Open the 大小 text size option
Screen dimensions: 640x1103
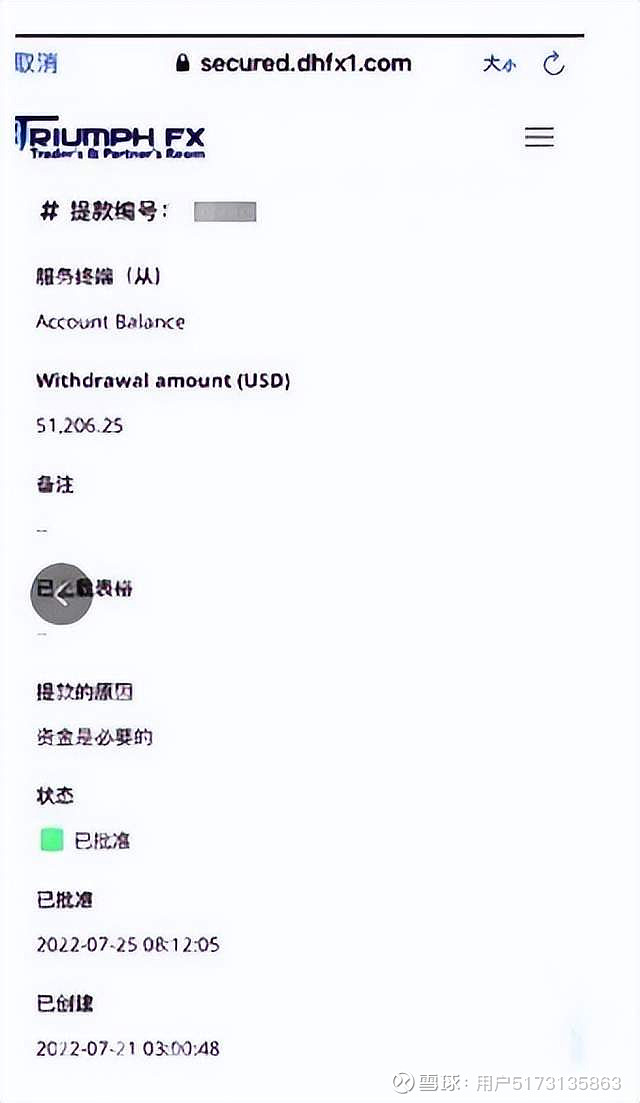pos(499,64)
